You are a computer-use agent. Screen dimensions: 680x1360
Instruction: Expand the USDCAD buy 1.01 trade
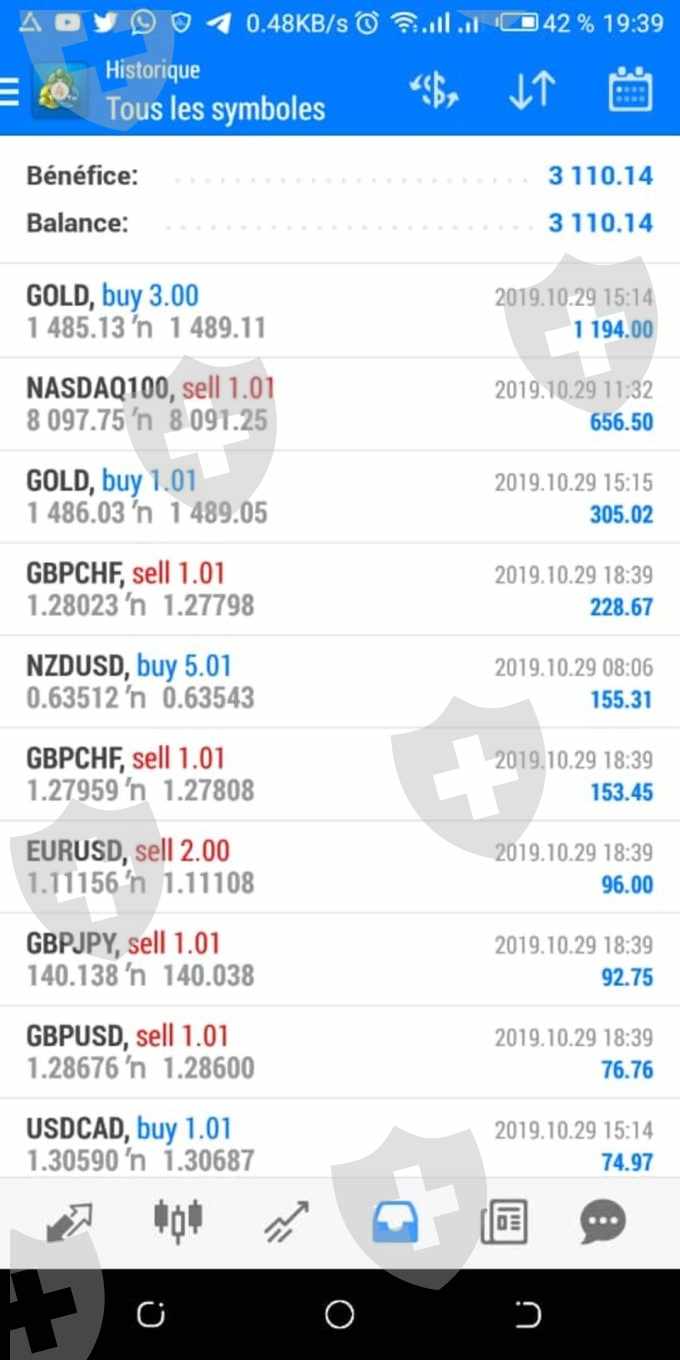[340, 1144]
